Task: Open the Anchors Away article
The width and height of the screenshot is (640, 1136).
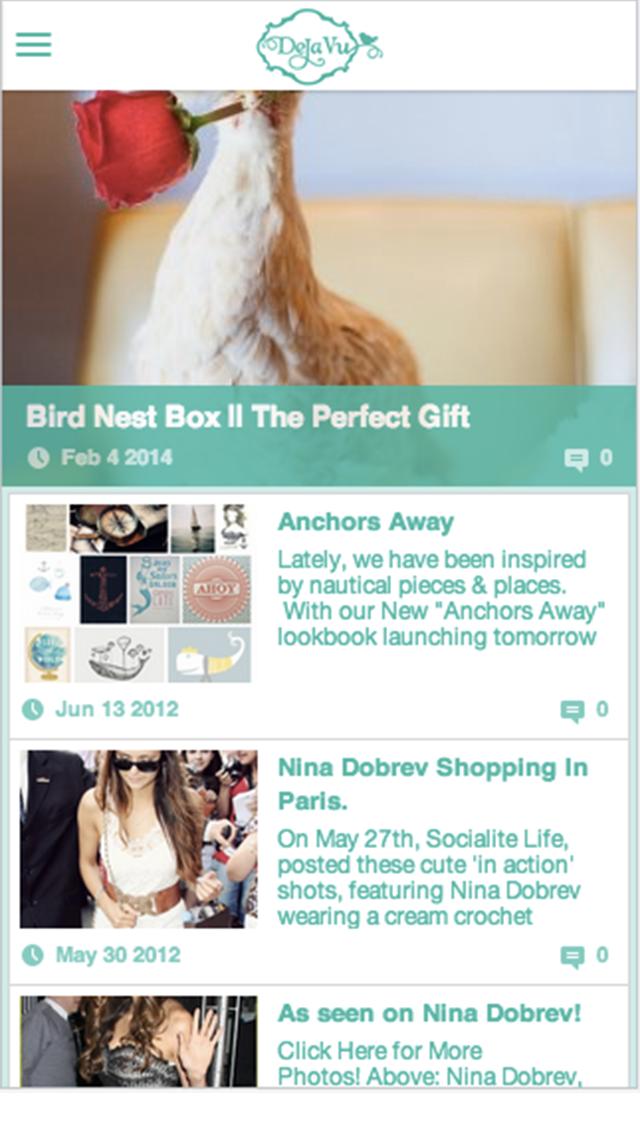Action: pos(365,522)
